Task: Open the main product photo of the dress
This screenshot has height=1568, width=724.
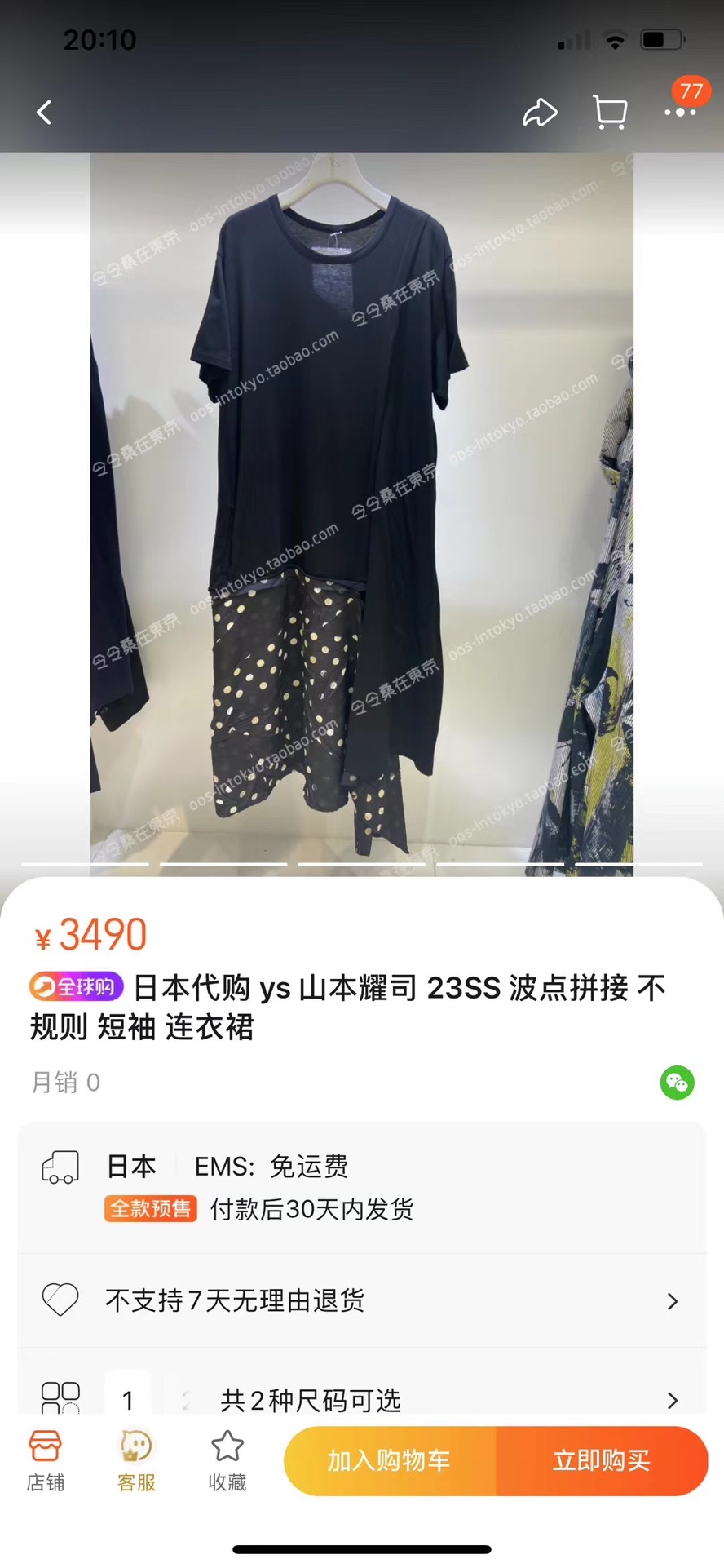Action: coord(361,506)
